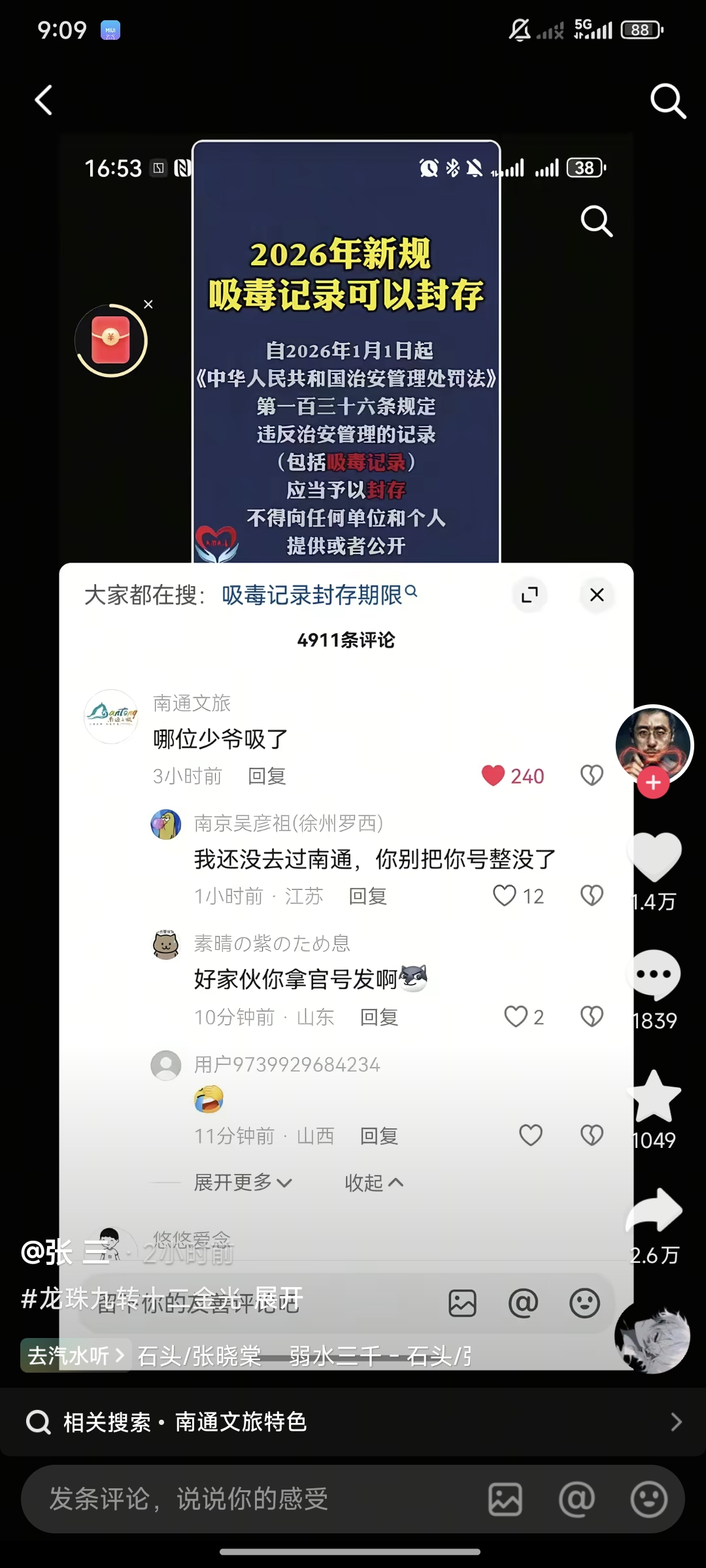The width and height of the screenshot is (706, 1568).
Task: Open the @张三 author name
Action: (x=65, y=1252)
